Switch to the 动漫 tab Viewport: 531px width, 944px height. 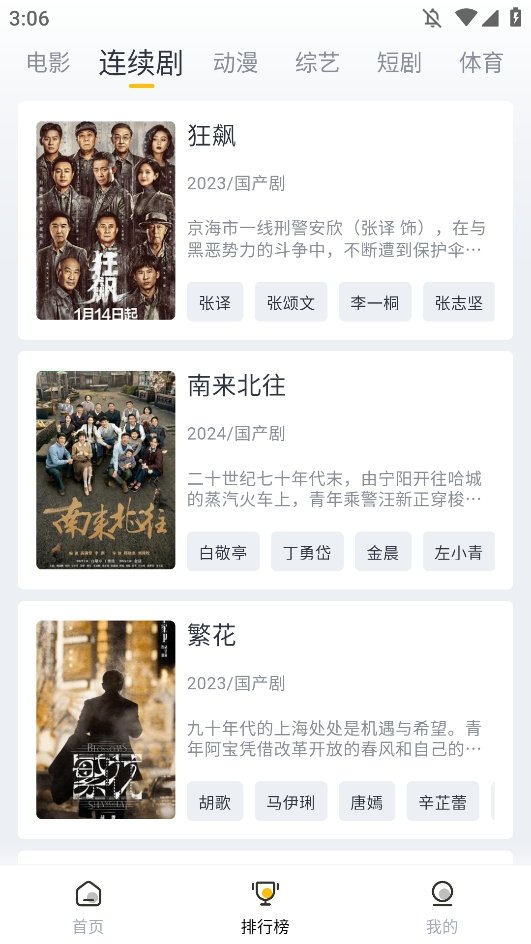(235, 63)
